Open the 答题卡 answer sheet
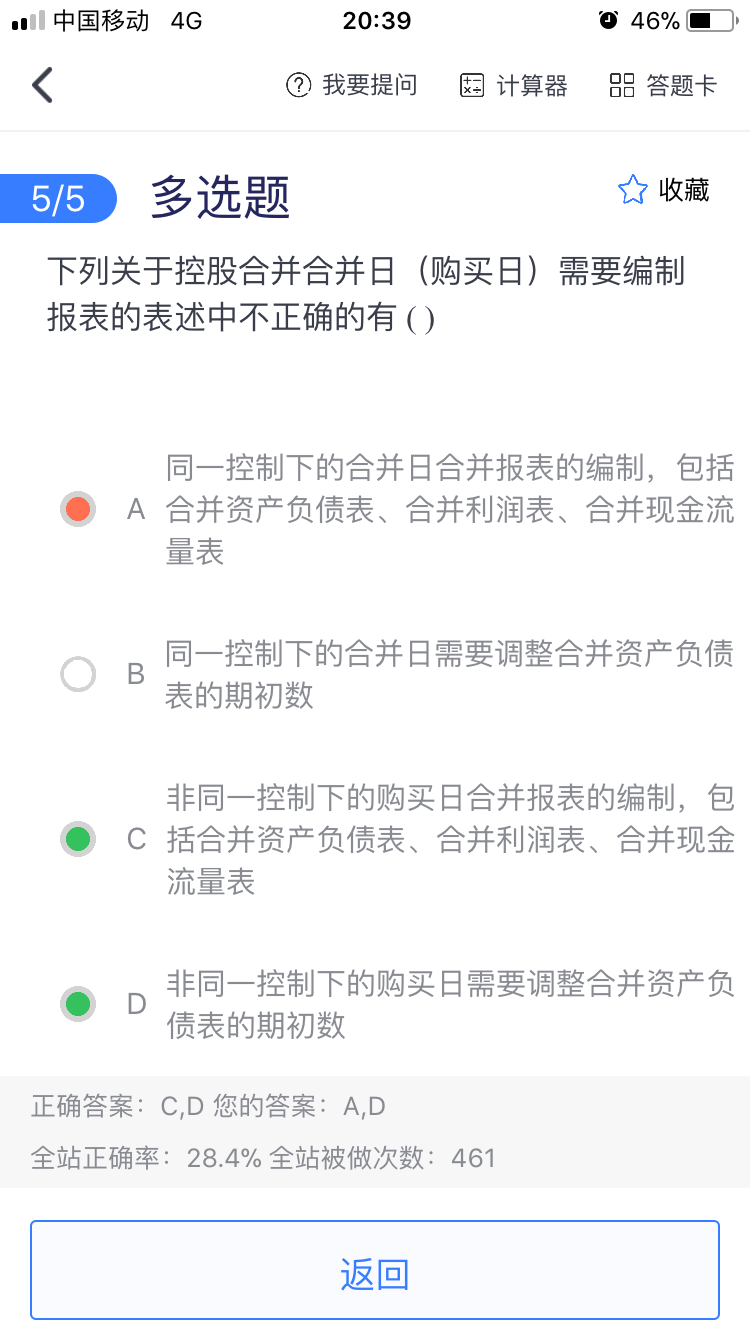 (x=663, y=86)
